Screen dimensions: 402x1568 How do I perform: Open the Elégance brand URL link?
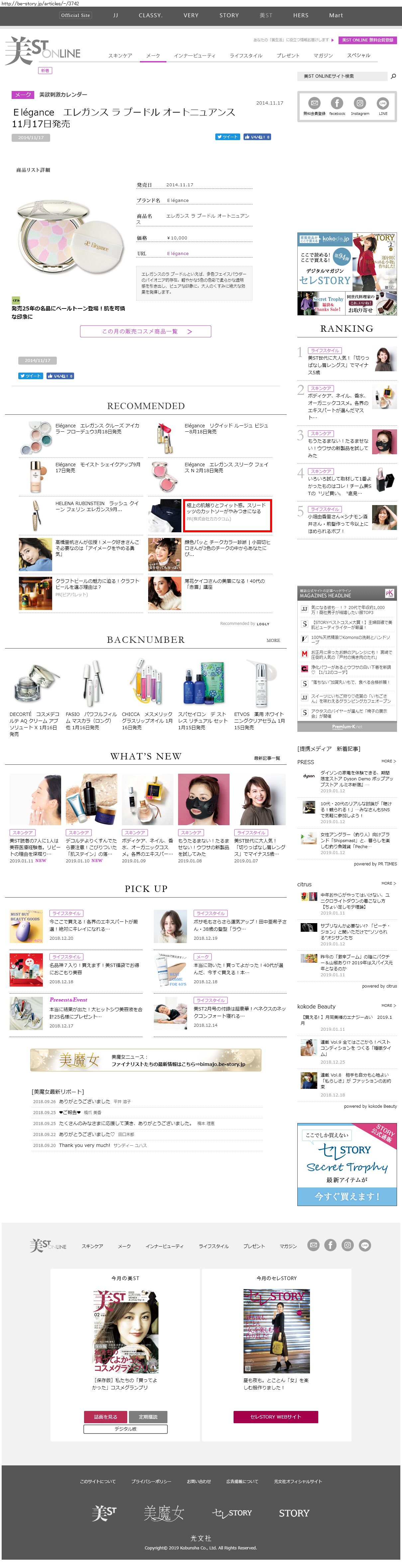(x=178, y=254)
